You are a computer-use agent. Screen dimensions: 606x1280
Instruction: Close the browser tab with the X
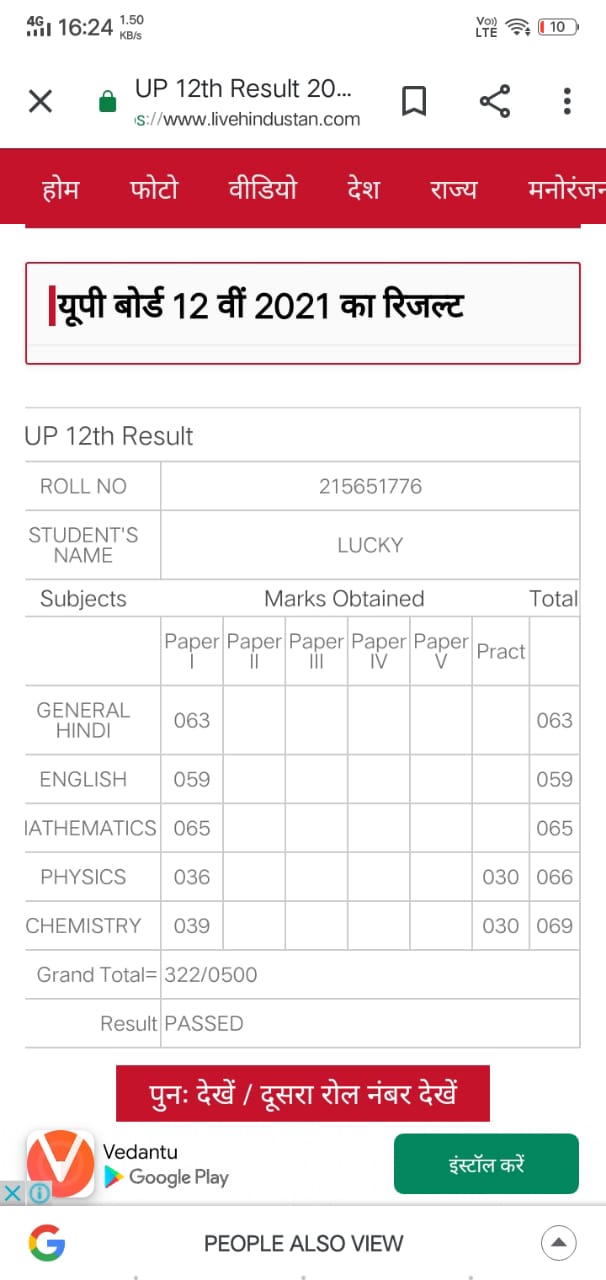pos(40,101)
